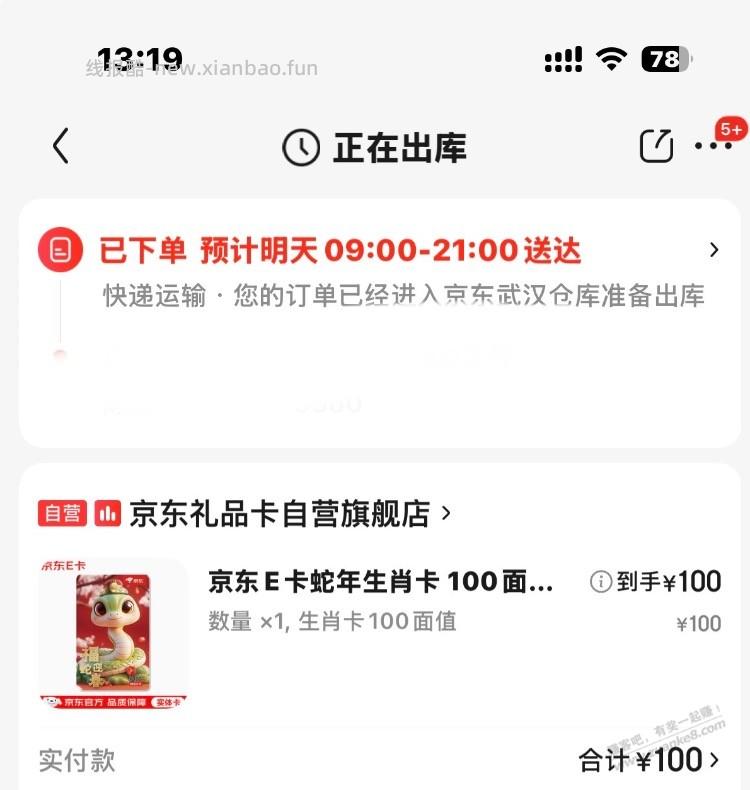Tap the back arrow to return
Image resolution: width=750 pixels, height=790 pixels.
tap(59, 145)
